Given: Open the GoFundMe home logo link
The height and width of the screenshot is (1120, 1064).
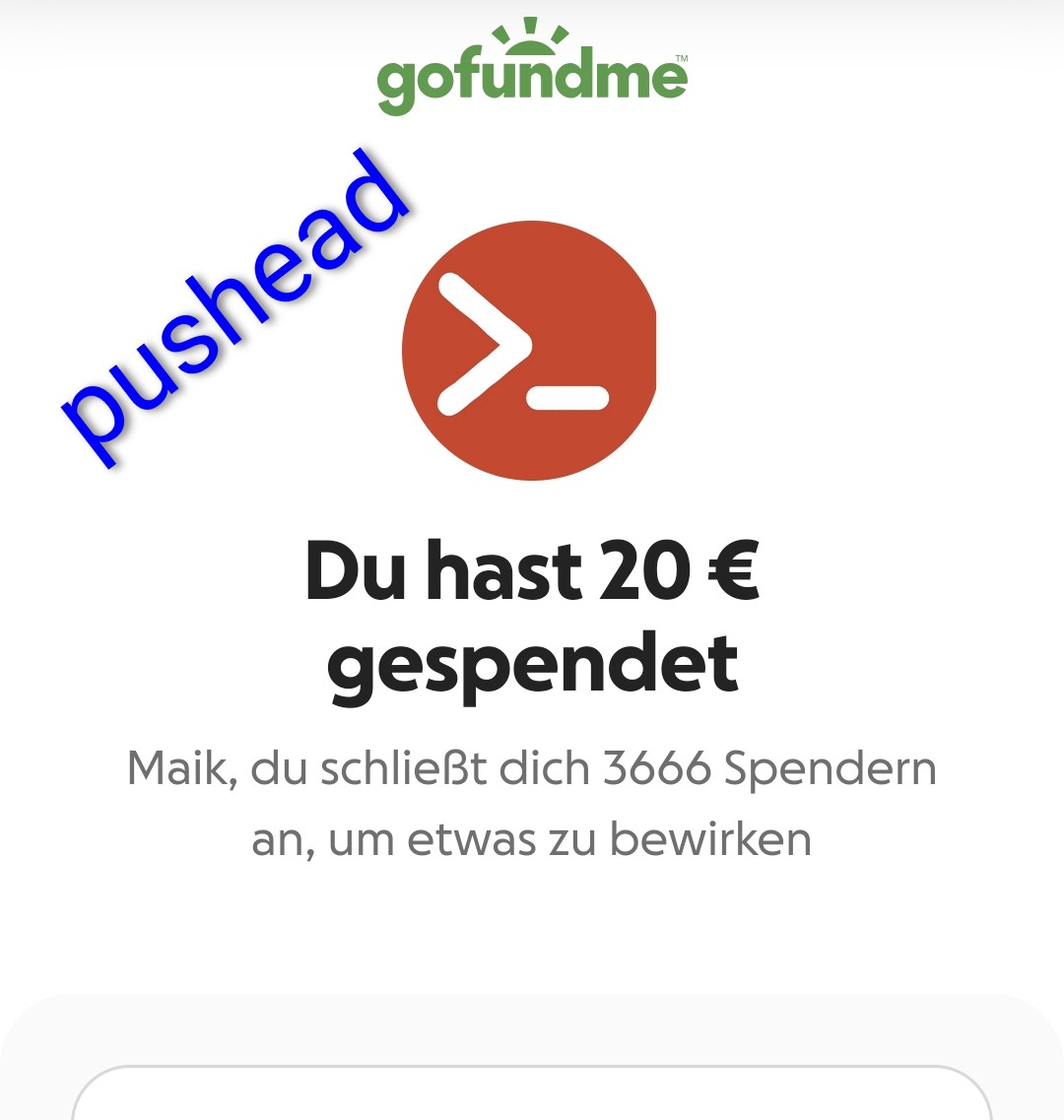Looking at the screenshot, I should pos(532,71).
